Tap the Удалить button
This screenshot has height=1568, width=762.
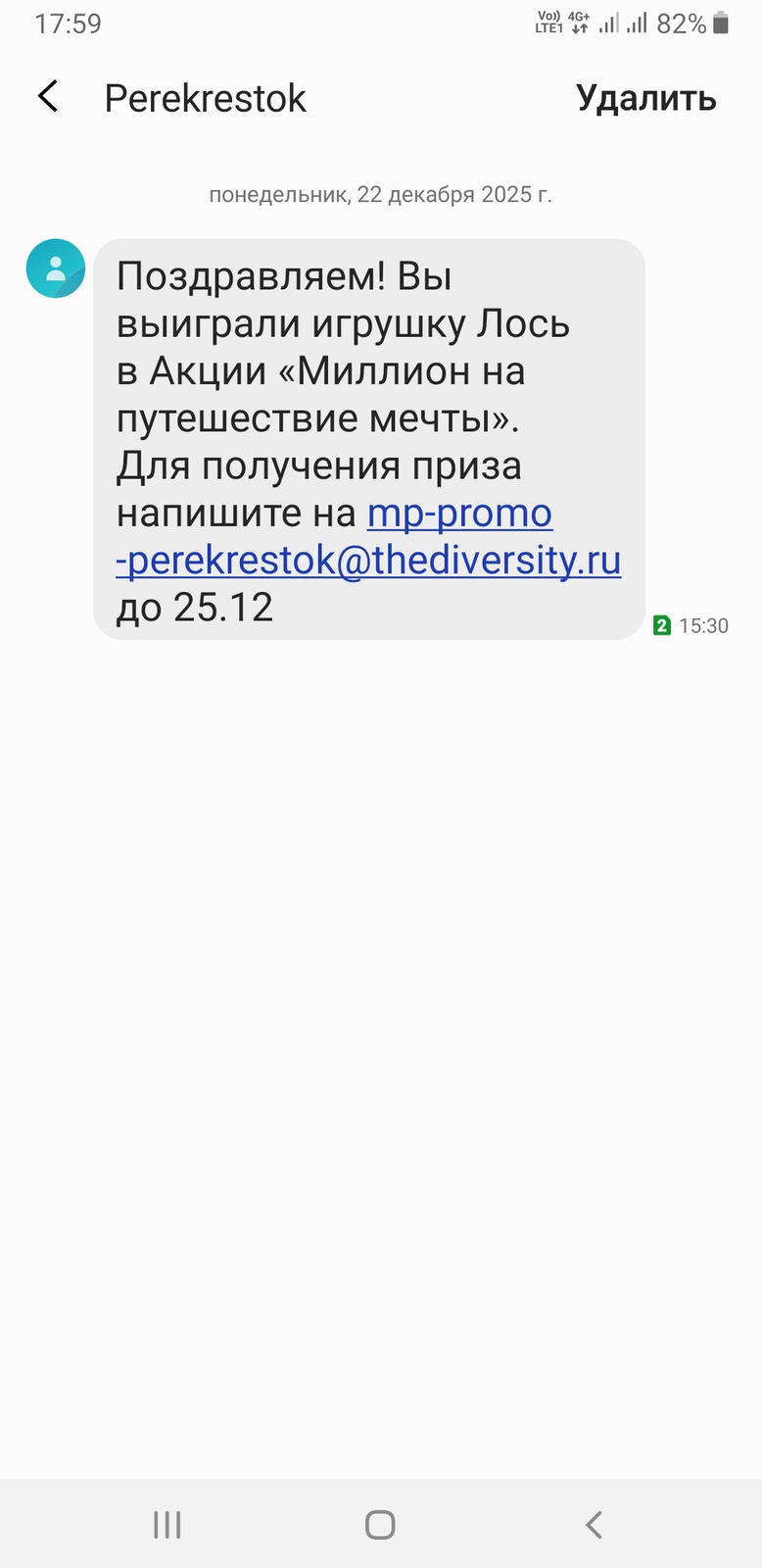645,98
